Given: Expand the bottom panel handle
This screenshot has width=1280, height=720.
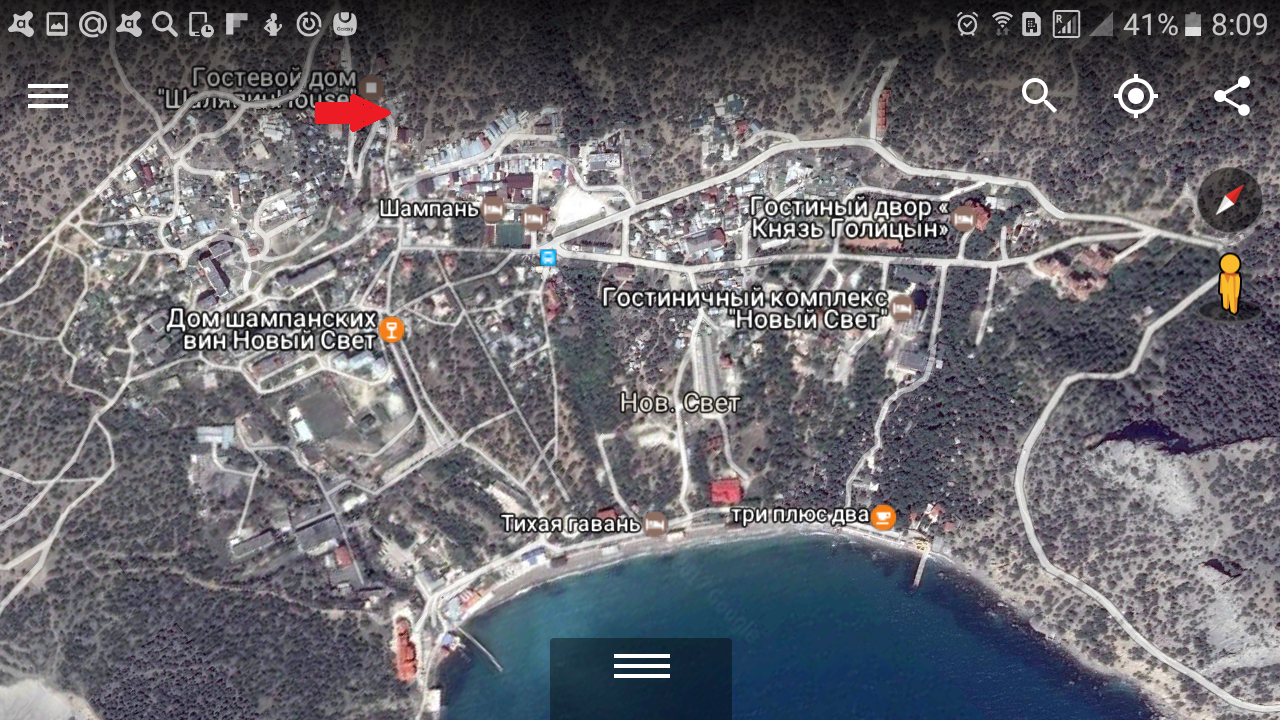Looking at the screenshot, I should point(641,667).
